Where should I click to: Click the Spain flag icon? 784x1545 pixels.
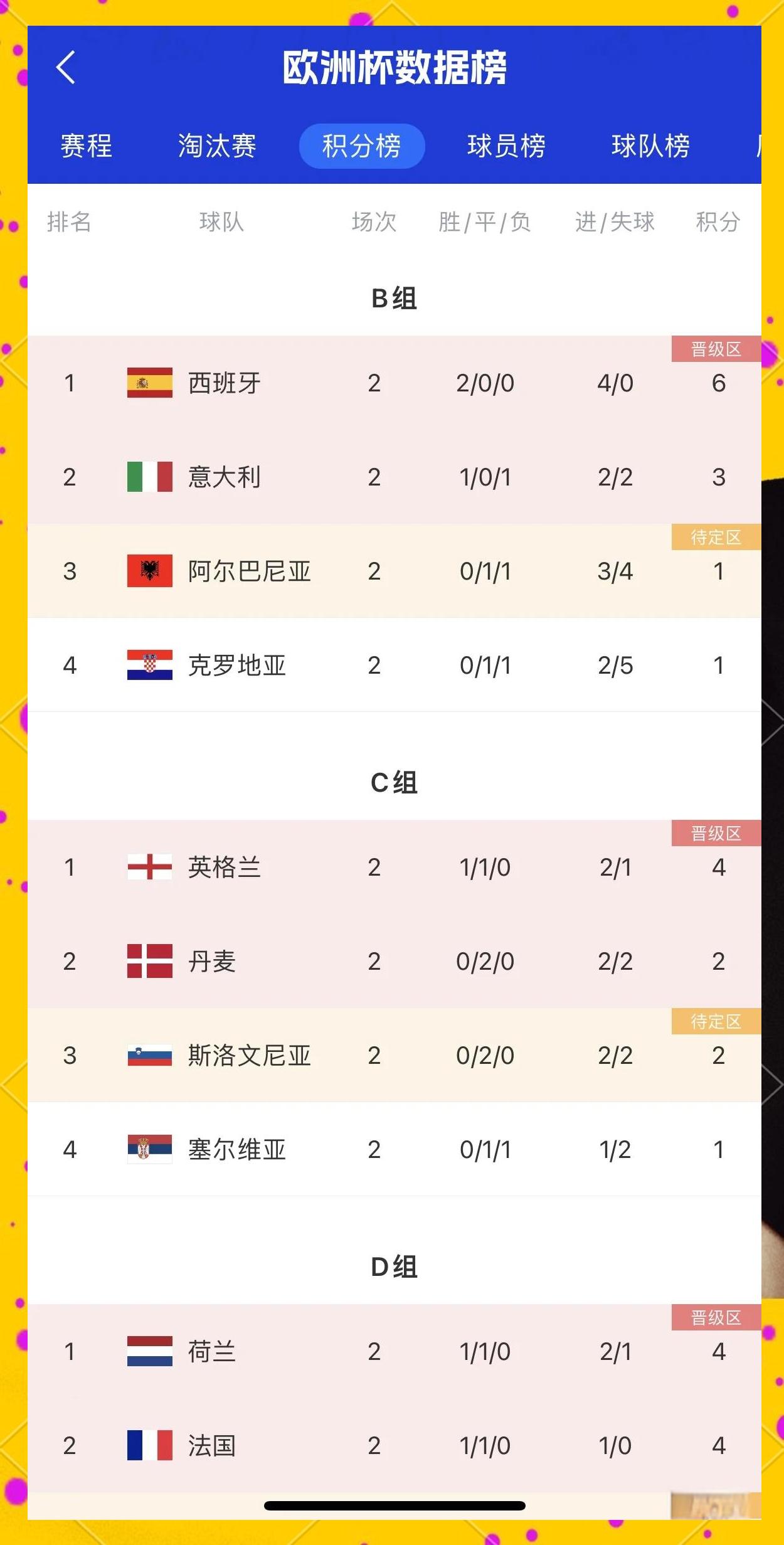click(x=149, y=383)
